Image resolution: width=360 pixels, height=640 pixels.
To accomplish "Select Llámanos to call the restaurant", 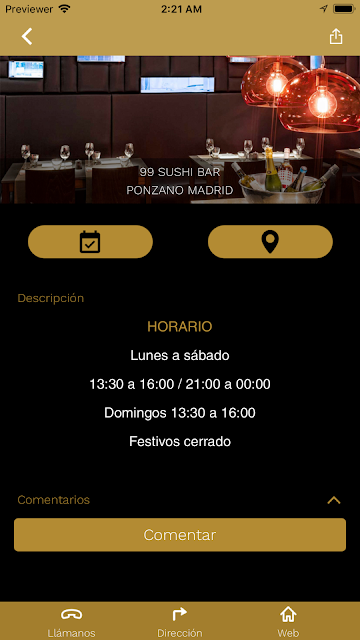I will [x=71, y=622].
